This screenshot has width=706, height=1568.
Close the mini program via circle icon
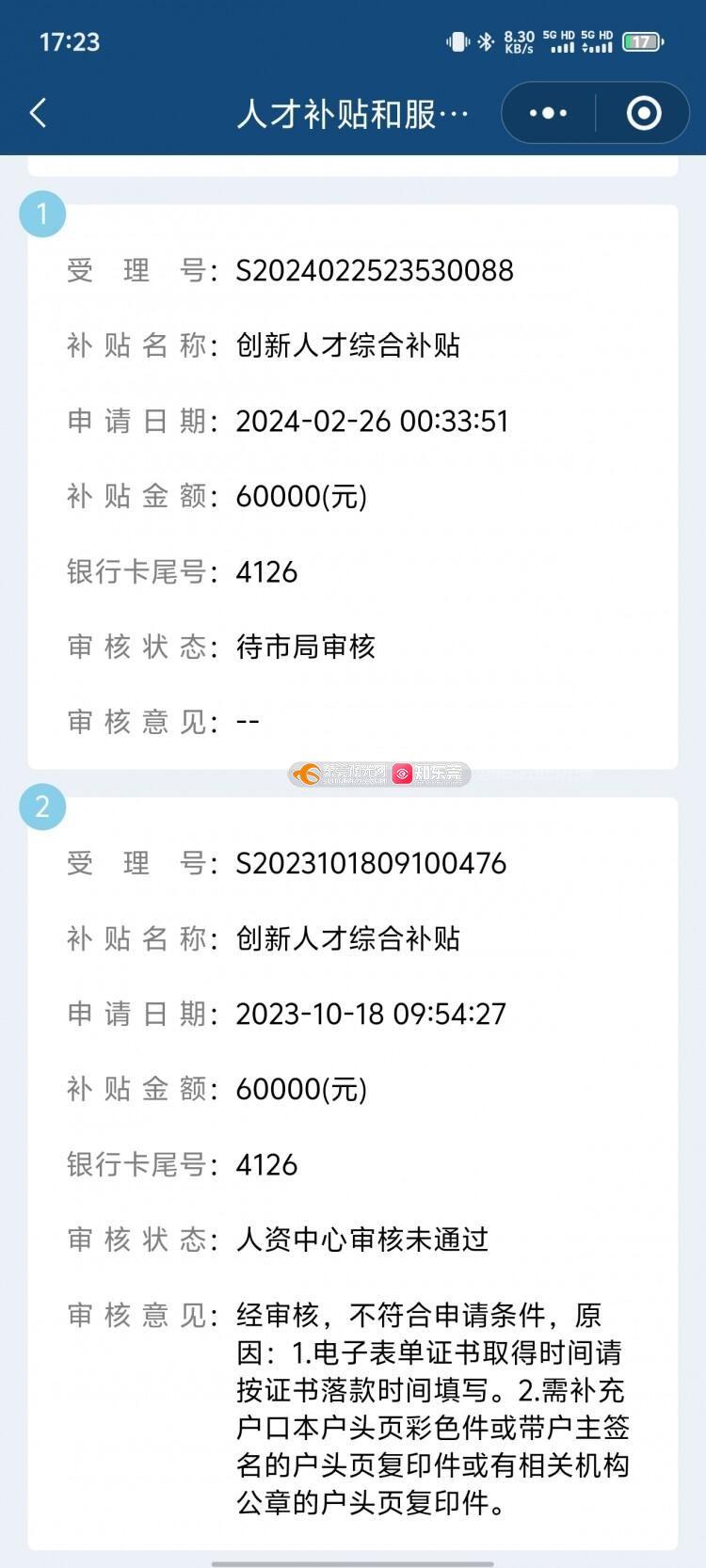click(x=644, y=113)
